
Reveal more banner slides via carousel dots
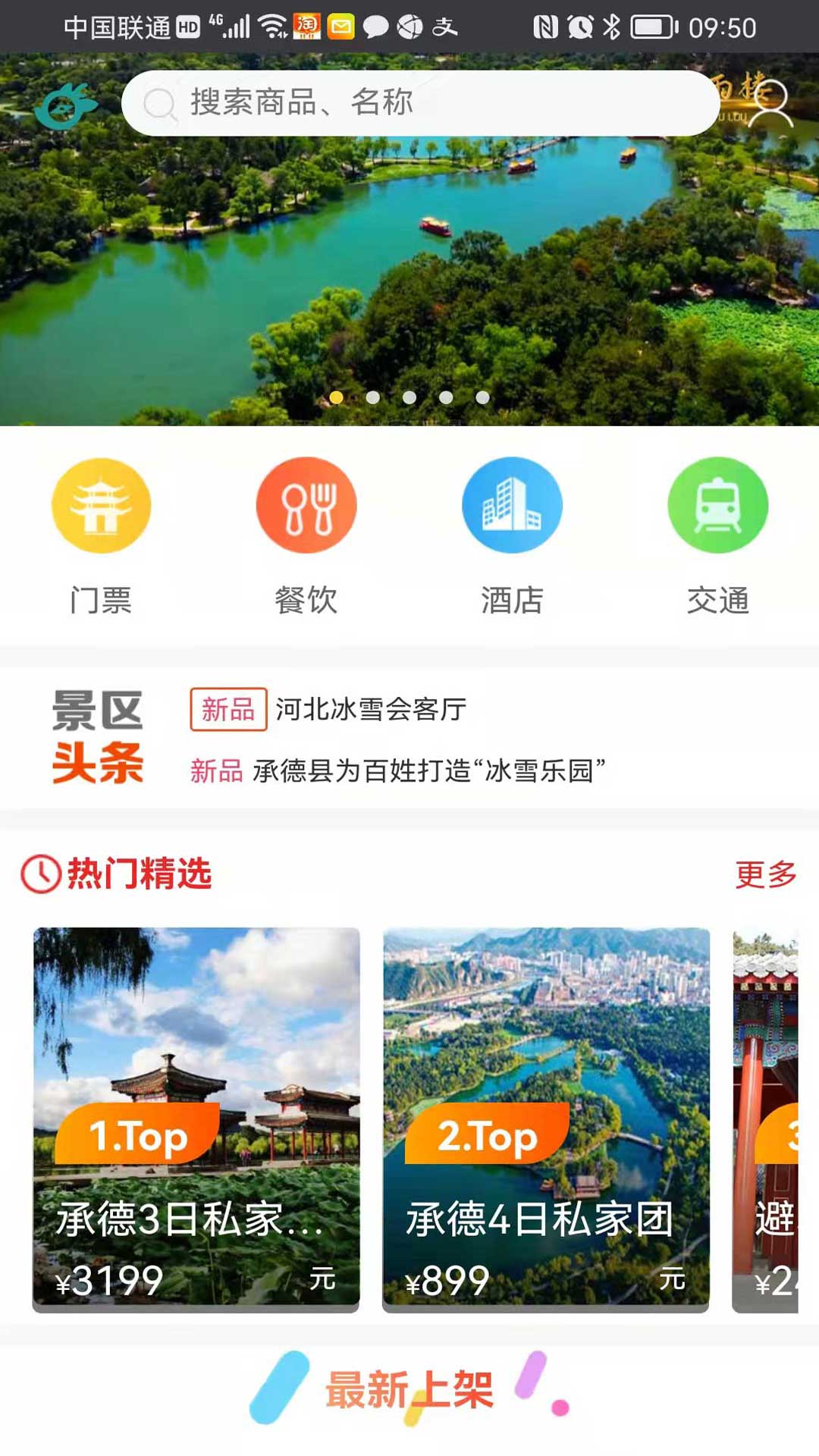pos(373,396)
